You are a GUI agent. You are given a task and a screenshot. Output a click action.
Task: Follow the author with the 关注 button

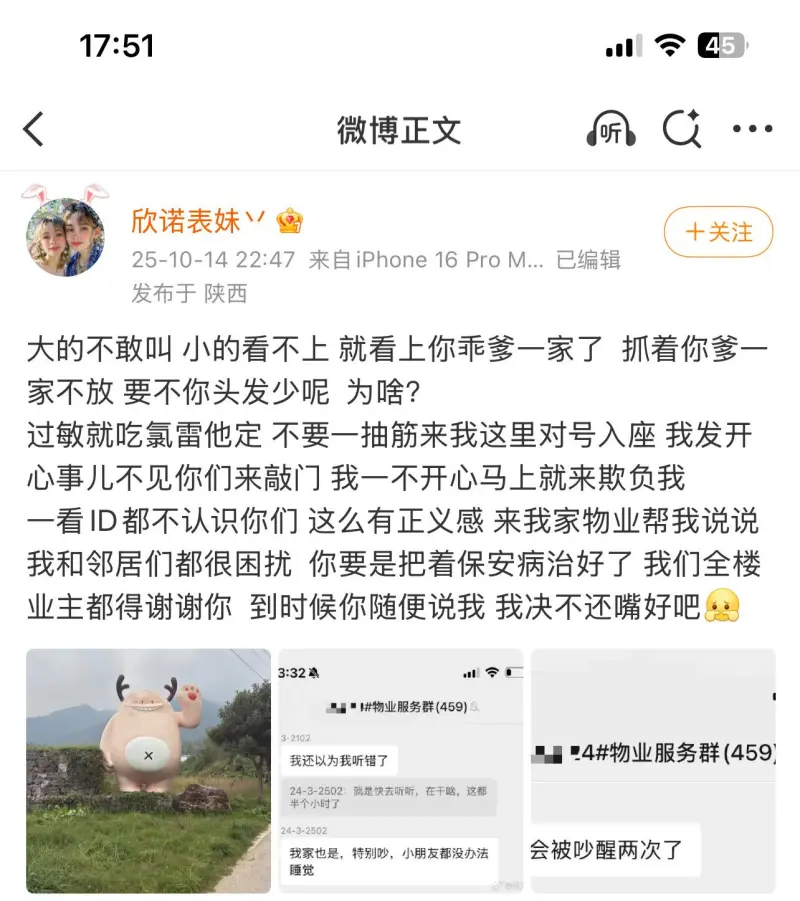point(718,233)
